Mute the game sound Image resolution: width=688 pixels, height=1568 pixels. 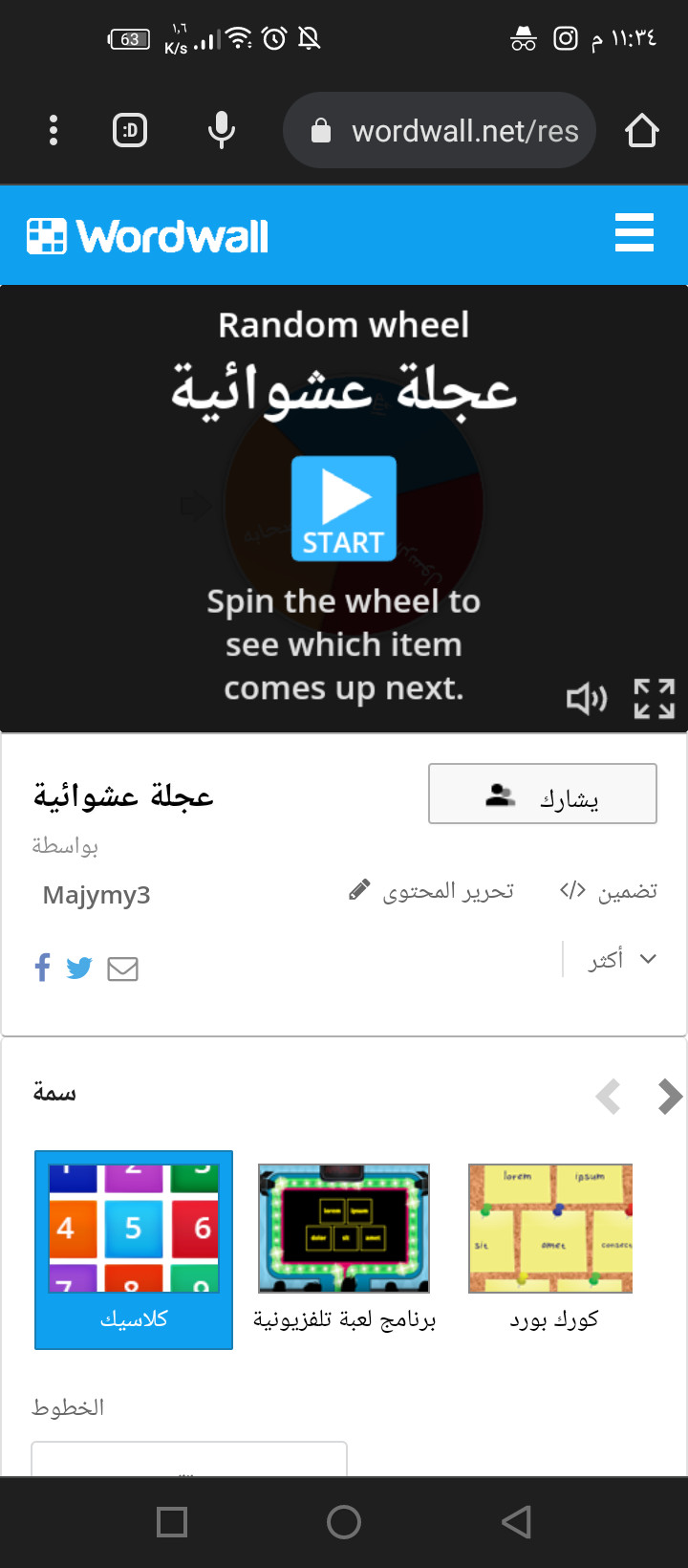click(587, 699)
